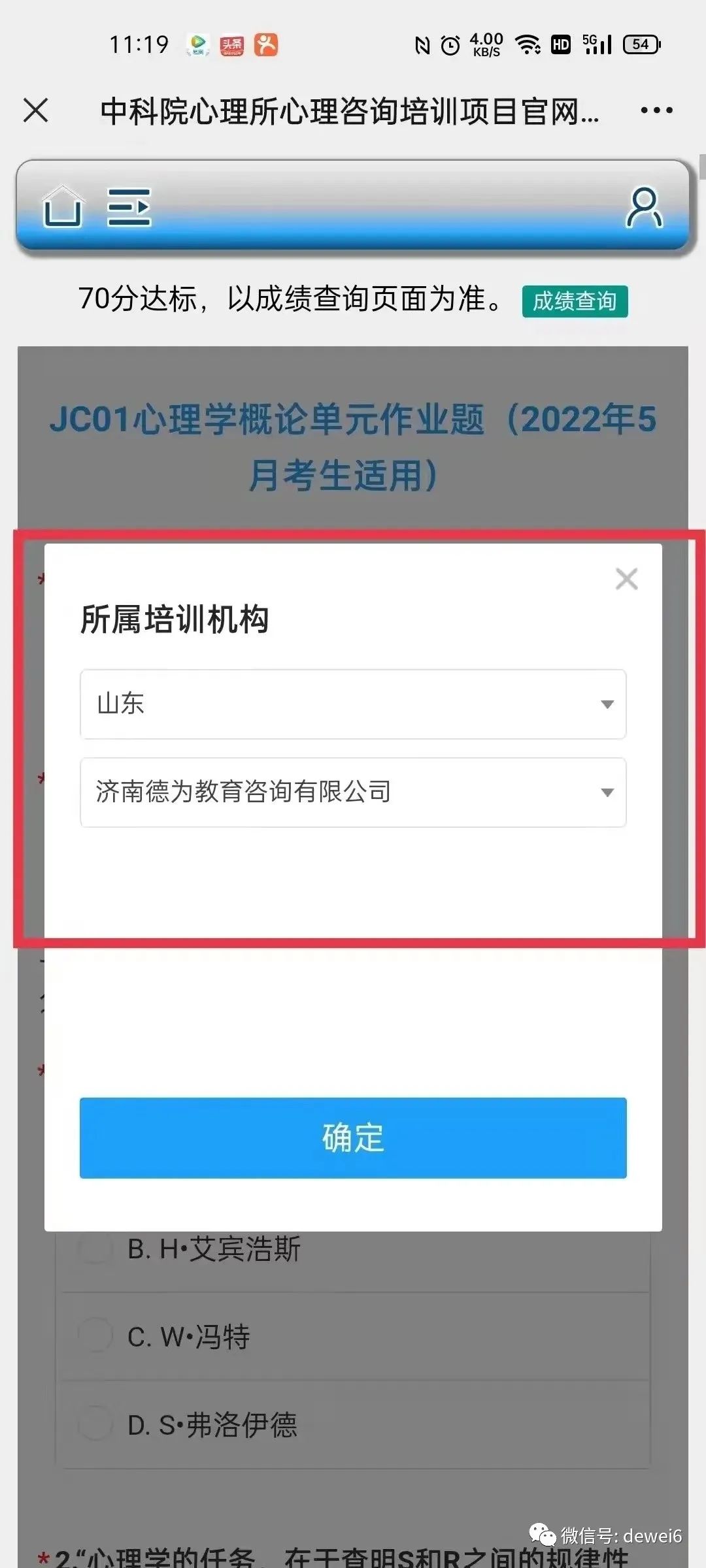Go to the home page icon
This screenshot has width=706, height=1568.
[x=62, y=206]
